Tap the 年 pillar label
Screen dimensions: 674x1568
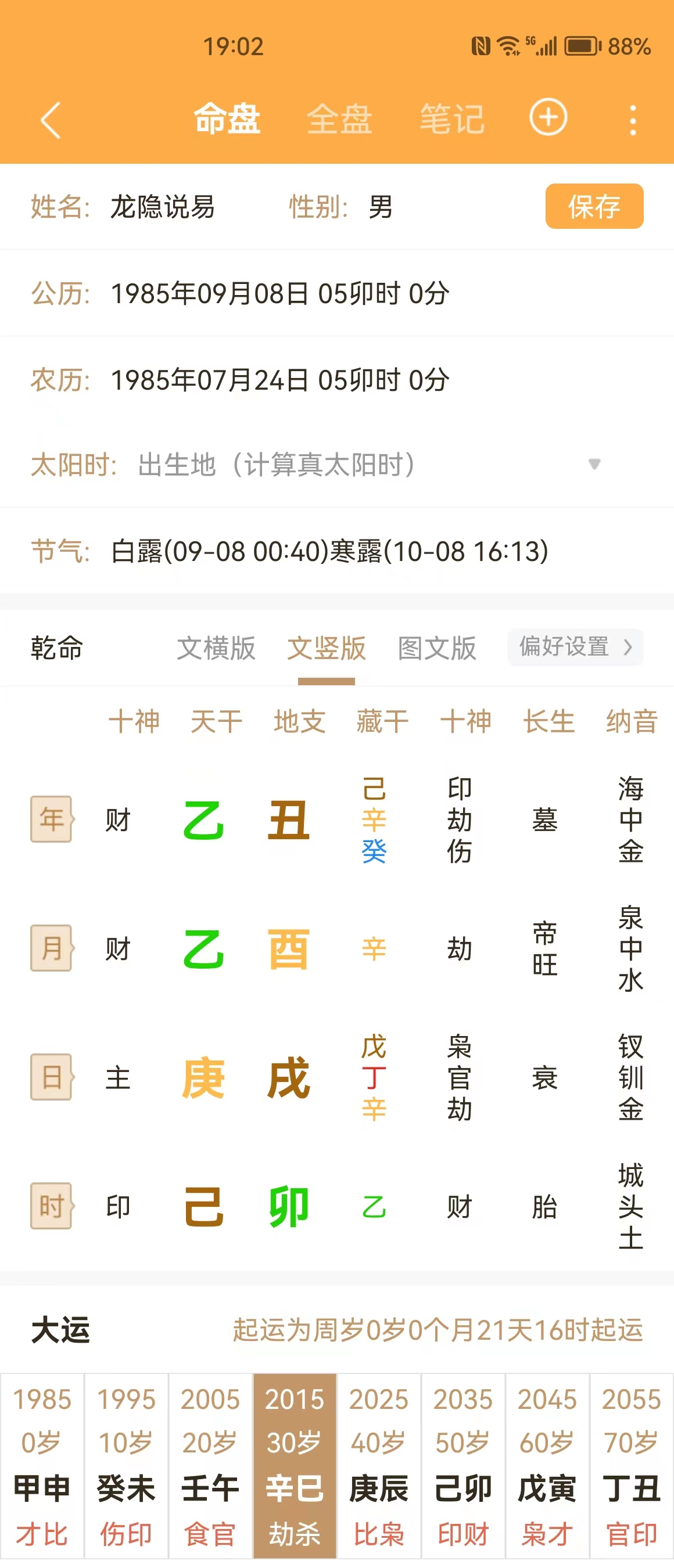pos(52,819)
